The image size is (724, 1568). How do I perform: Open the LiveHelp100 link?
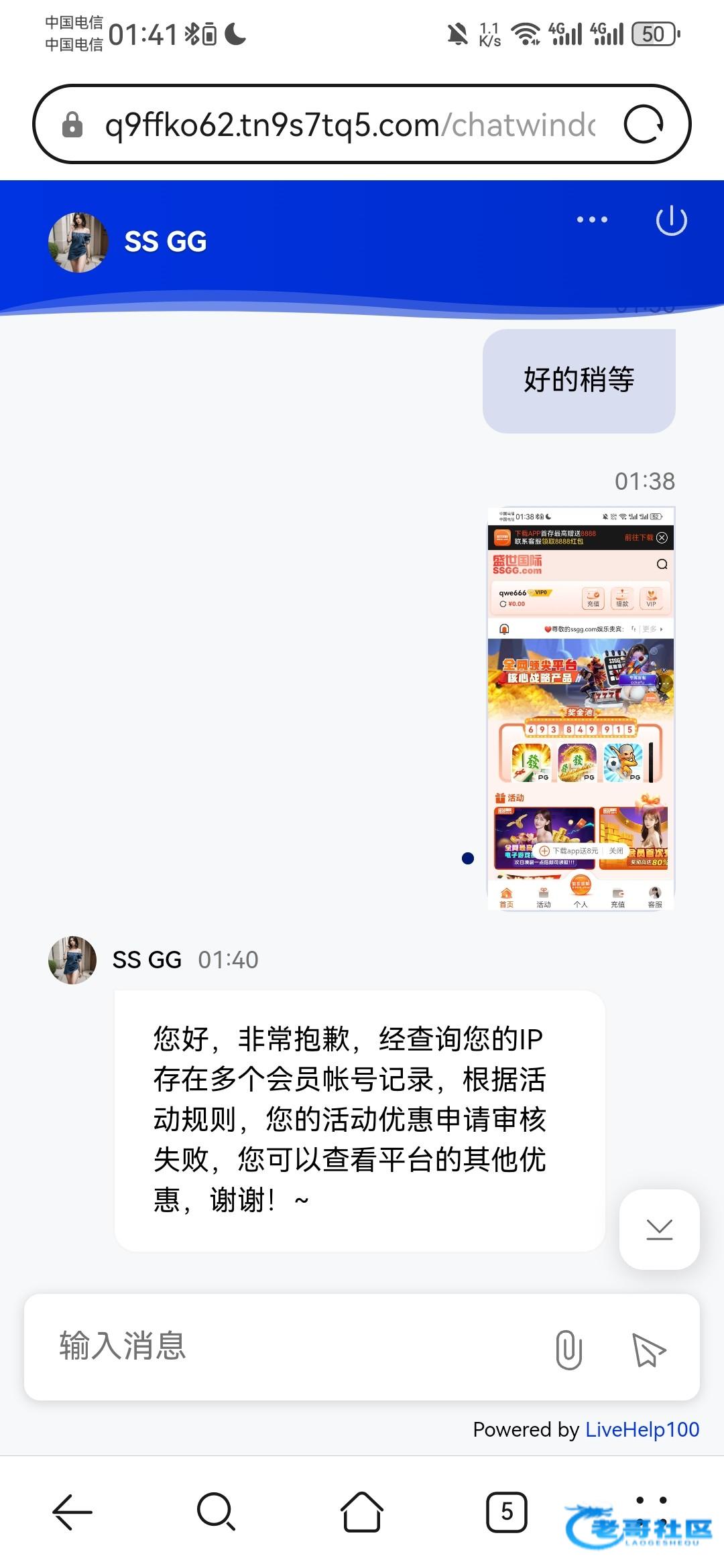[x=642, y=1429]
